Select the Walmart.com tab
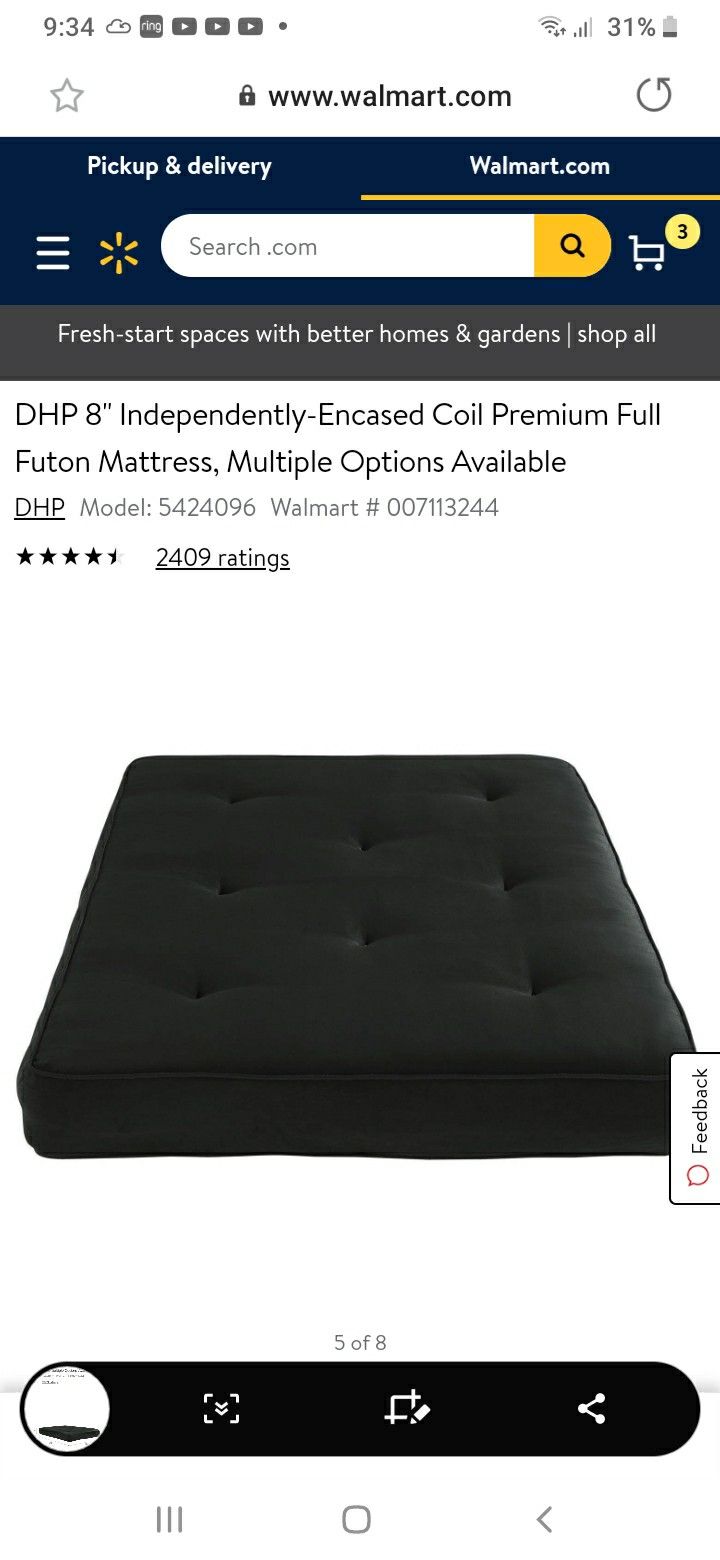Image resolution: width=720 pixels, height=1560 pixels. coord(539,166)
